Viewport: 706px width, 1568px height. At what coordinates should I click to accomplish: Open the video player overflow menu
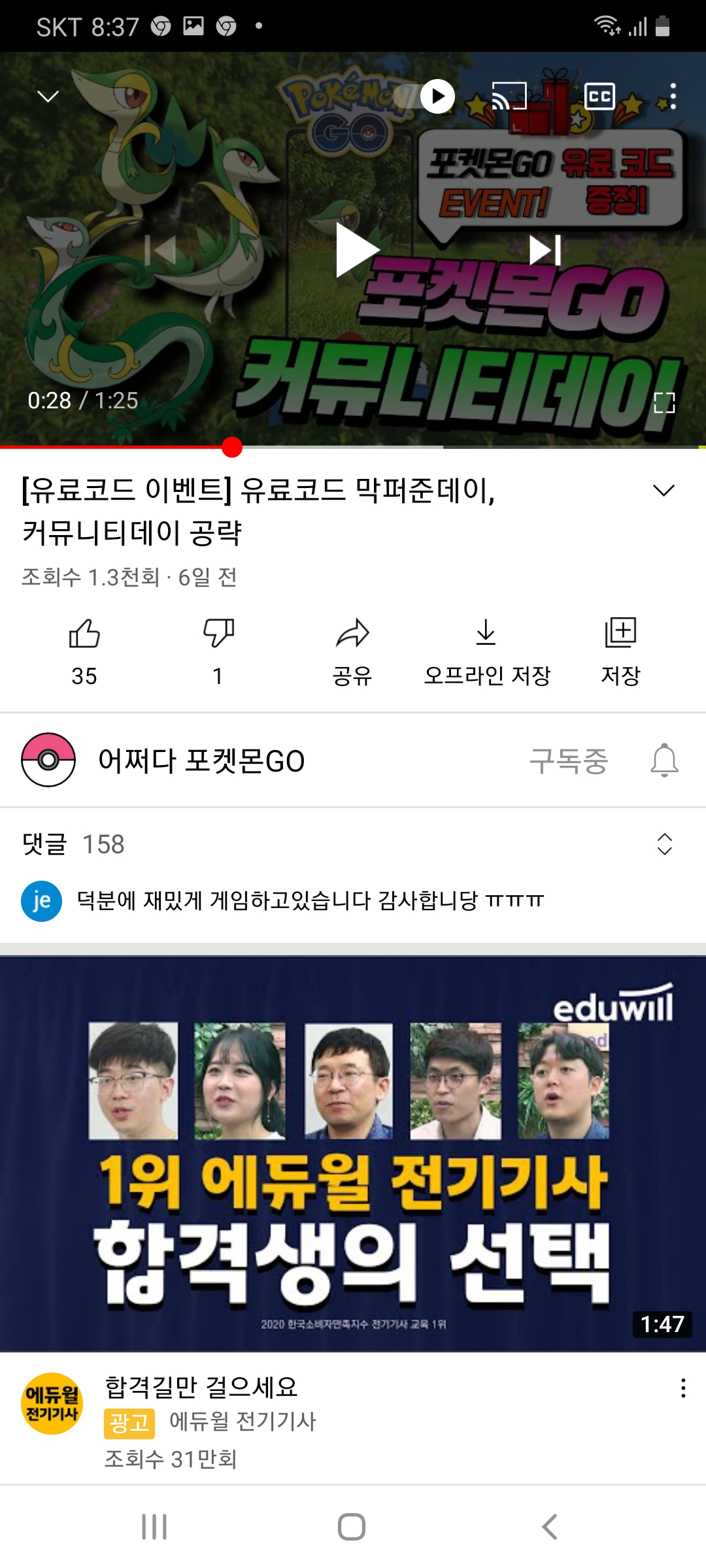click(x=673, y=97)
